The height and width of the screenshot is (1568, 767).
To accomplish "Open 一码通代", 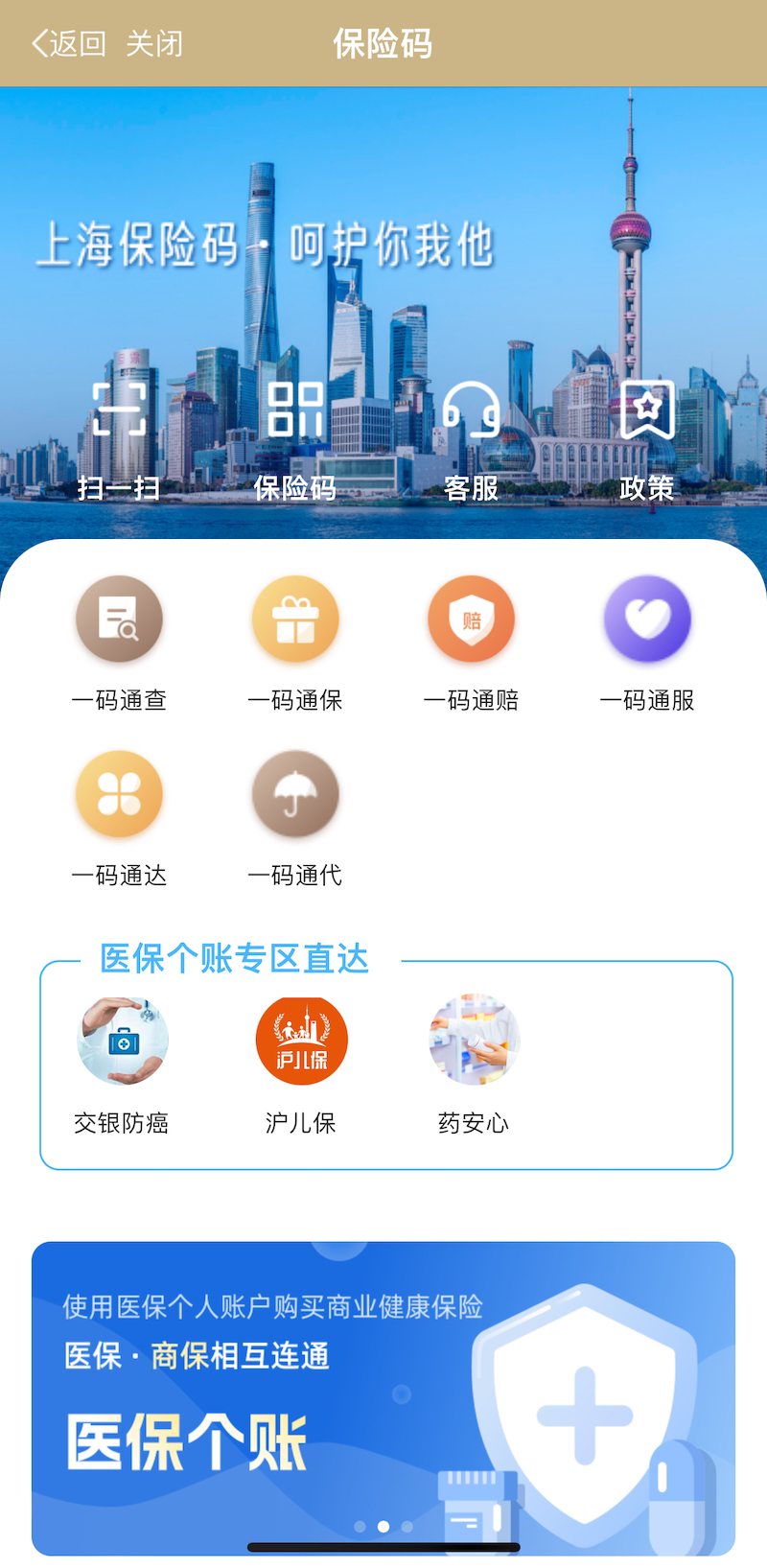I will point(295,817).
